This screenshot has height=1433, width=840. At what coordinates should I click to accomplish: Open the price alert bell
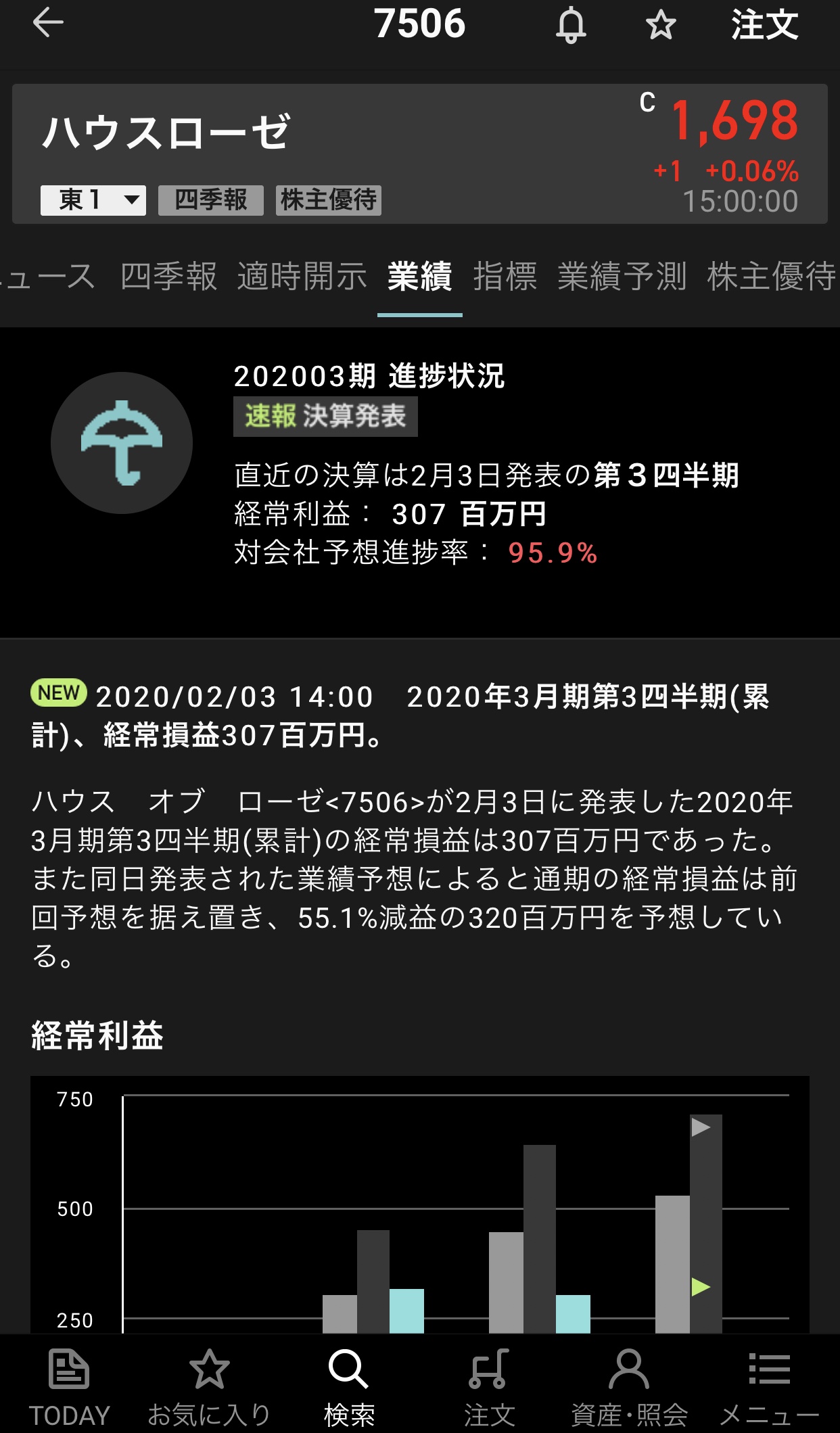571,26
